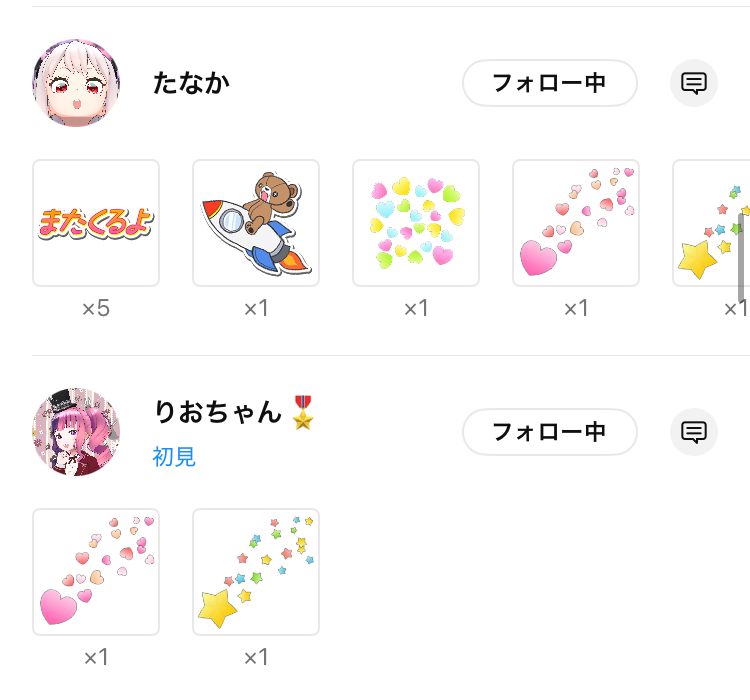This screenshot has height=700, width=750.
Task: Open りおちゃん's profile avatar
Action: pyautogui.click(x=76, y=432)
